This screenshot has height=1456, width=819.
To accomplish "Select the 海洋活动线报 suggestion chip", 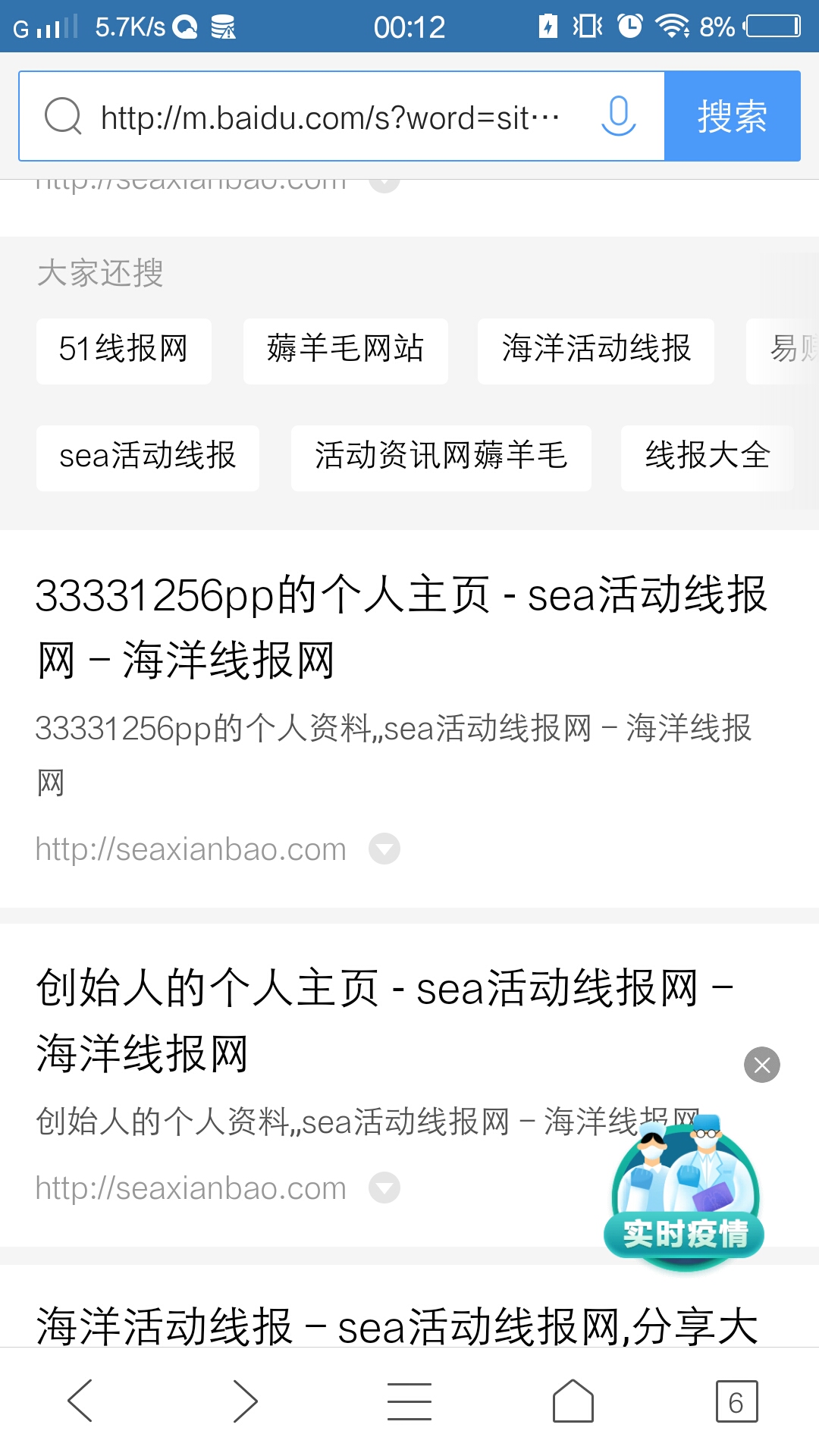I will [596, 350].
